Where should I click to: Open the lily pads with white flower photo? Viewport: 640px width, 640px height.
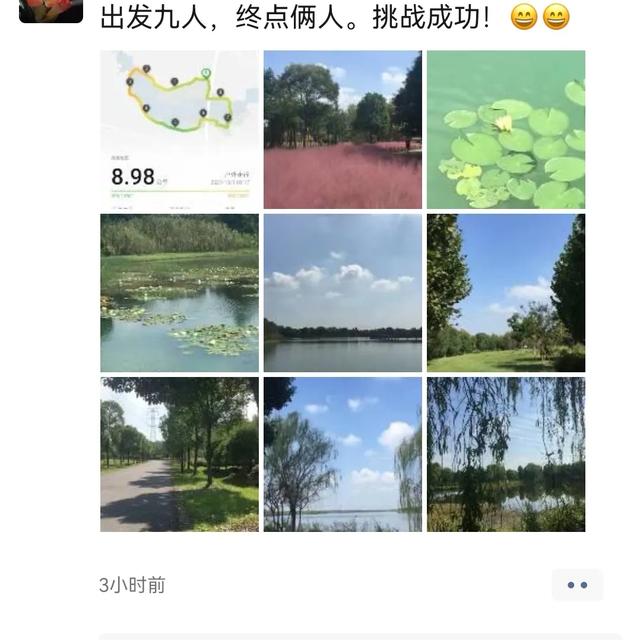click(506, 129)
